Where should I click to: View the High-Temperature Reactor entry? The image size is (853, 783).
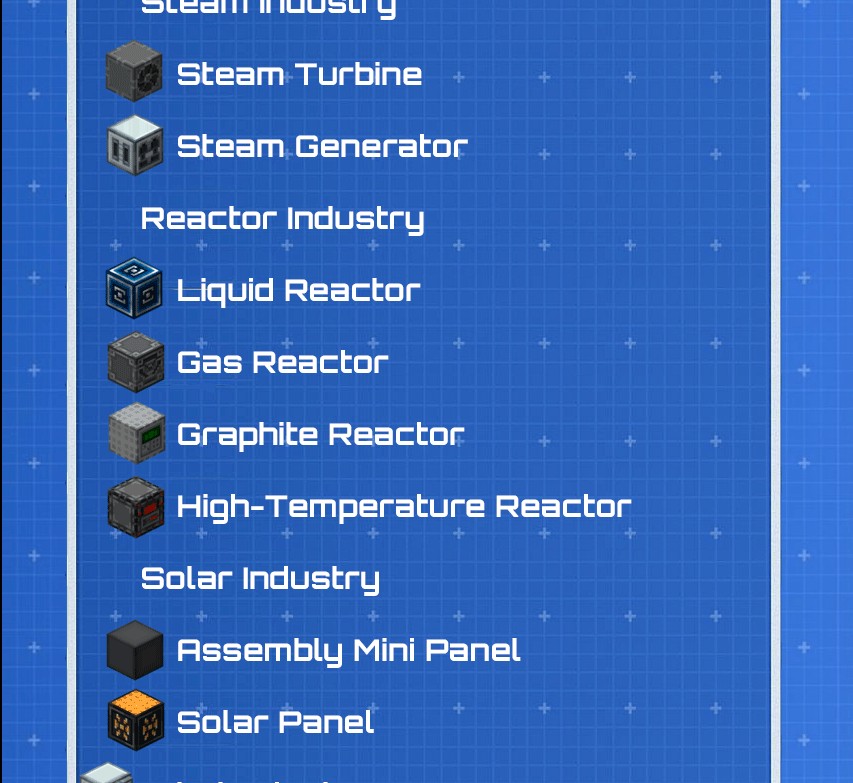(x=403, y=506)
